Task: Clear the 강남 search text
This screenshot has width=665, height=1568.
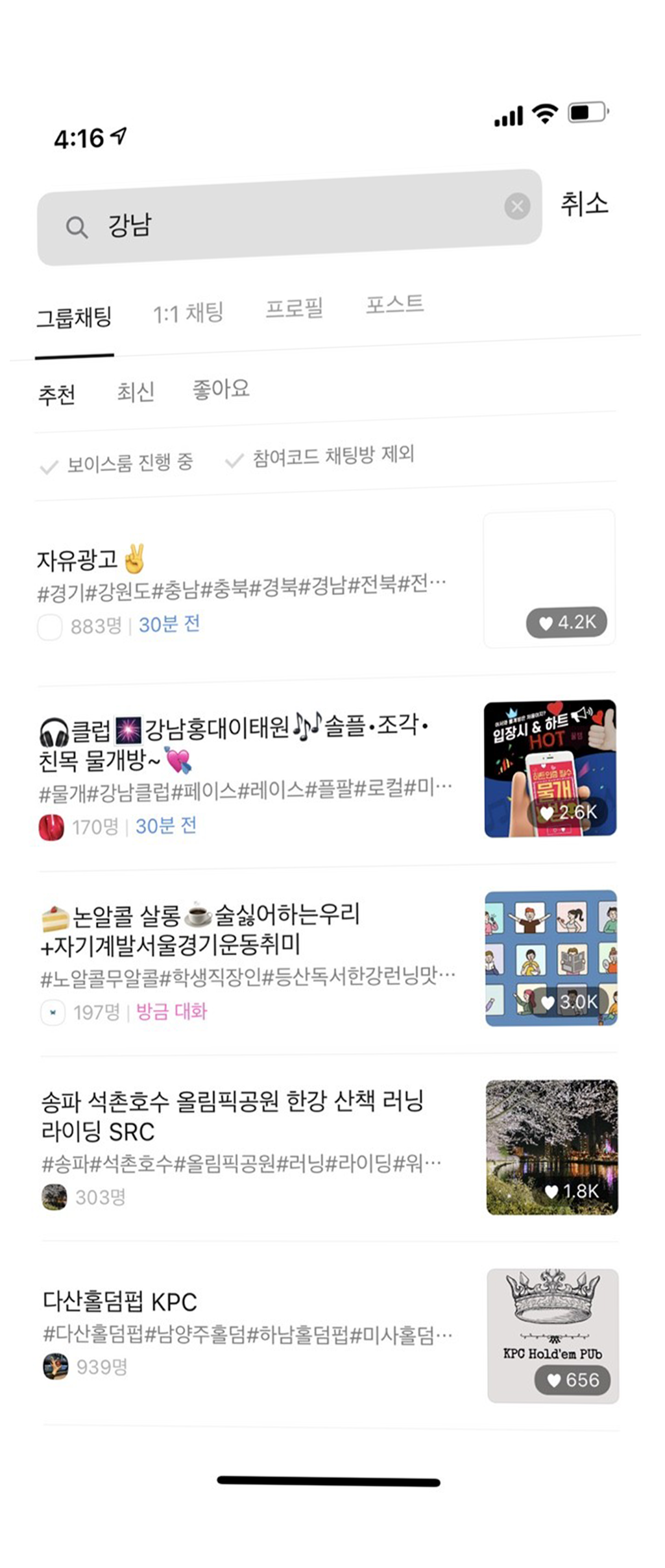Action: [x=517, y=207]
